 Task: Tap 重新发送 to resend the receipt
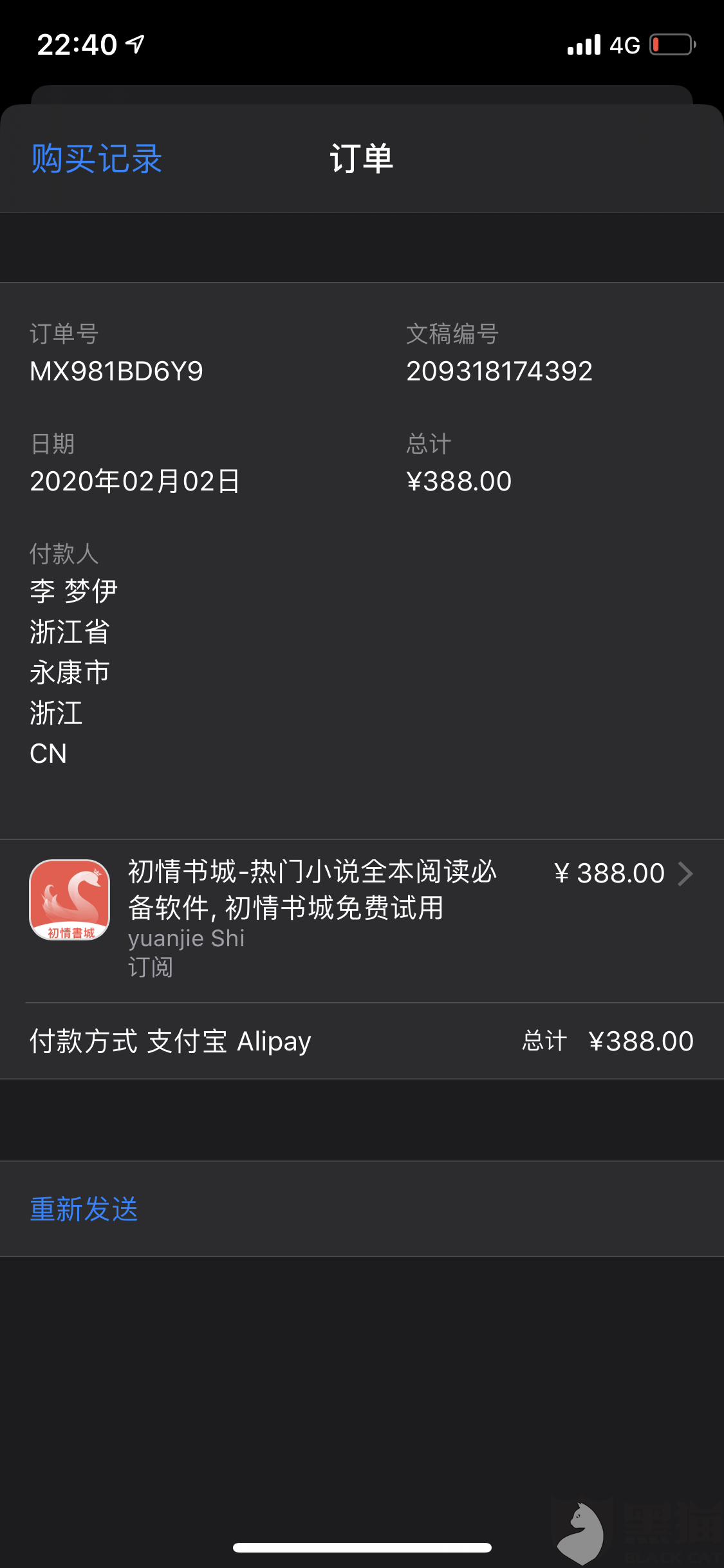84,1209
